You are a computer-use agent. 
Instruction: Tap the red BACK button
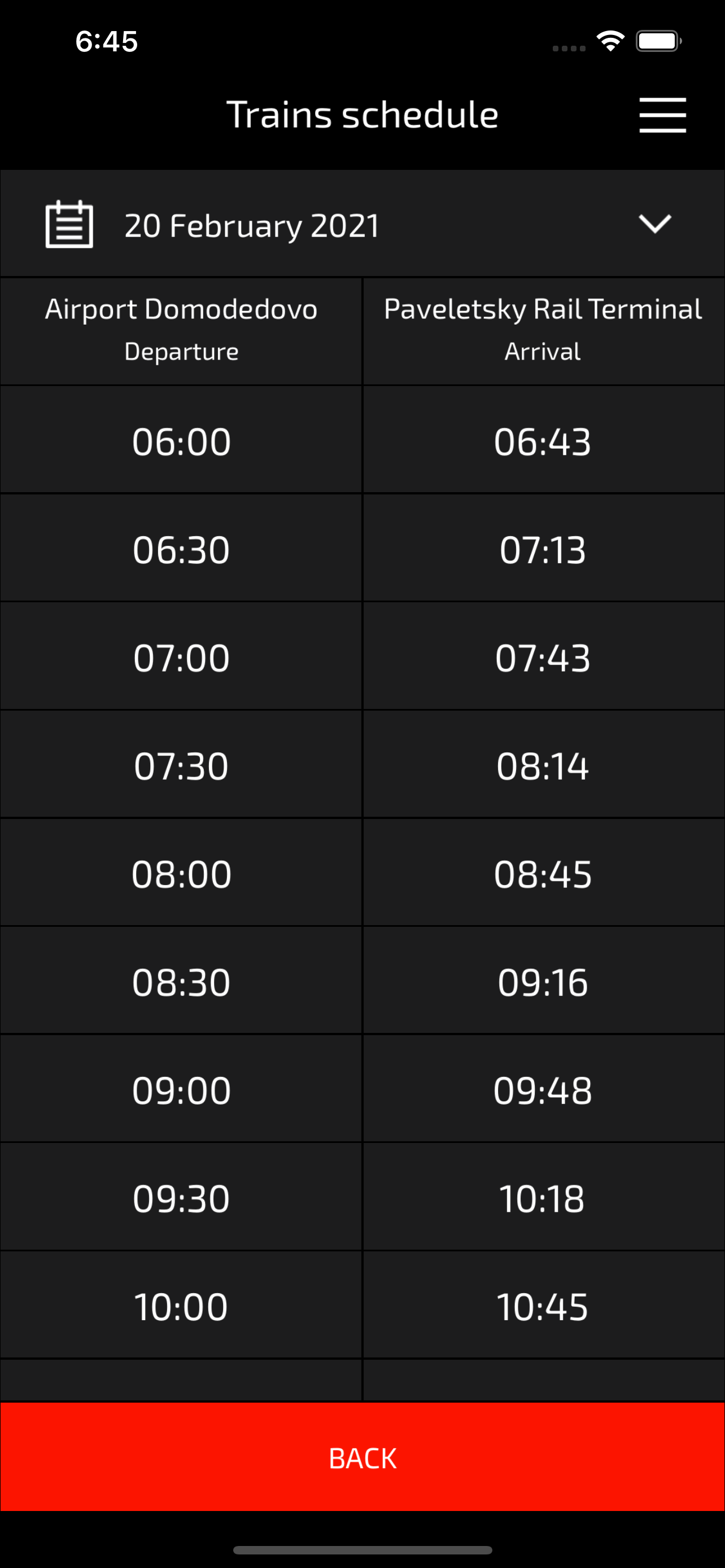[x=362, y=1458]
